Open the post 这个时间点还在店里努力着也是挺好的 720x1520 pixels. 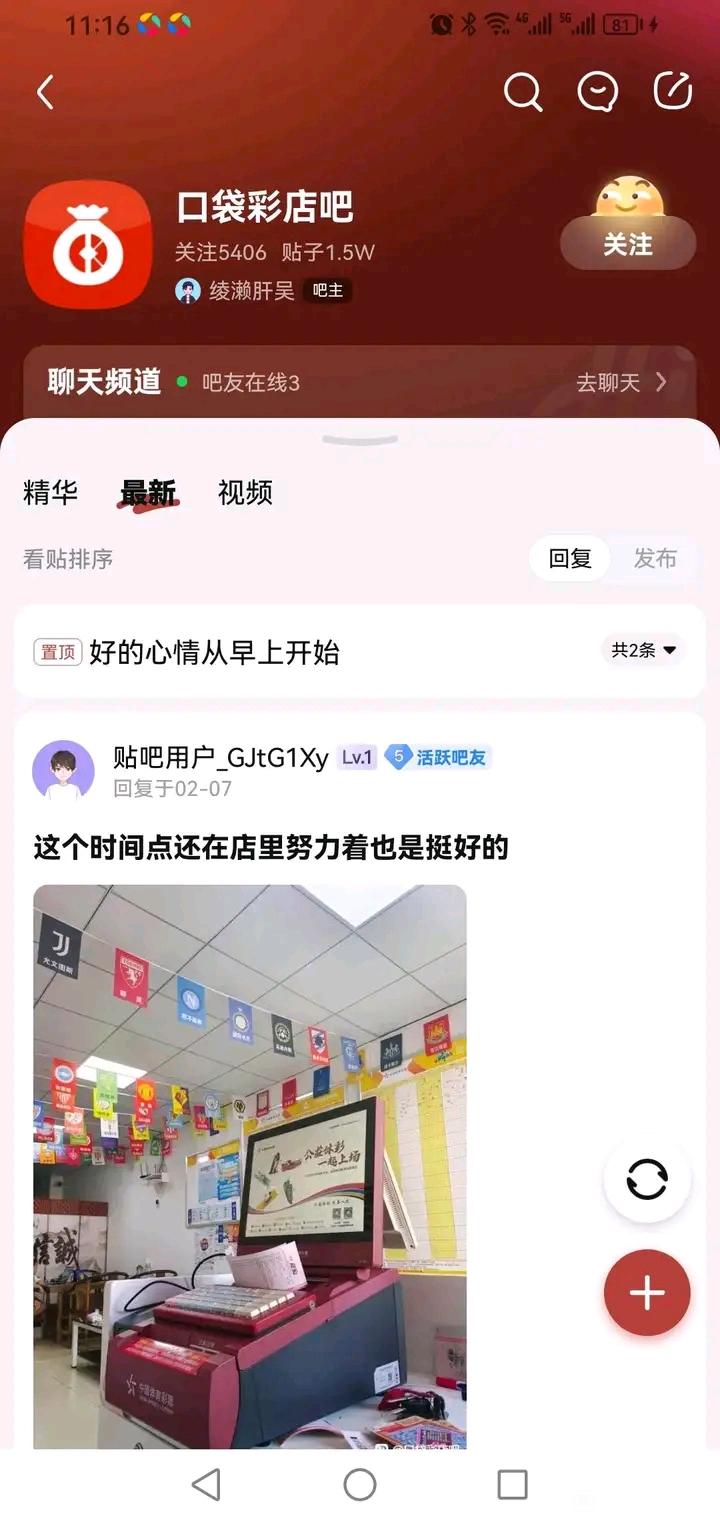tap(271, 848)
